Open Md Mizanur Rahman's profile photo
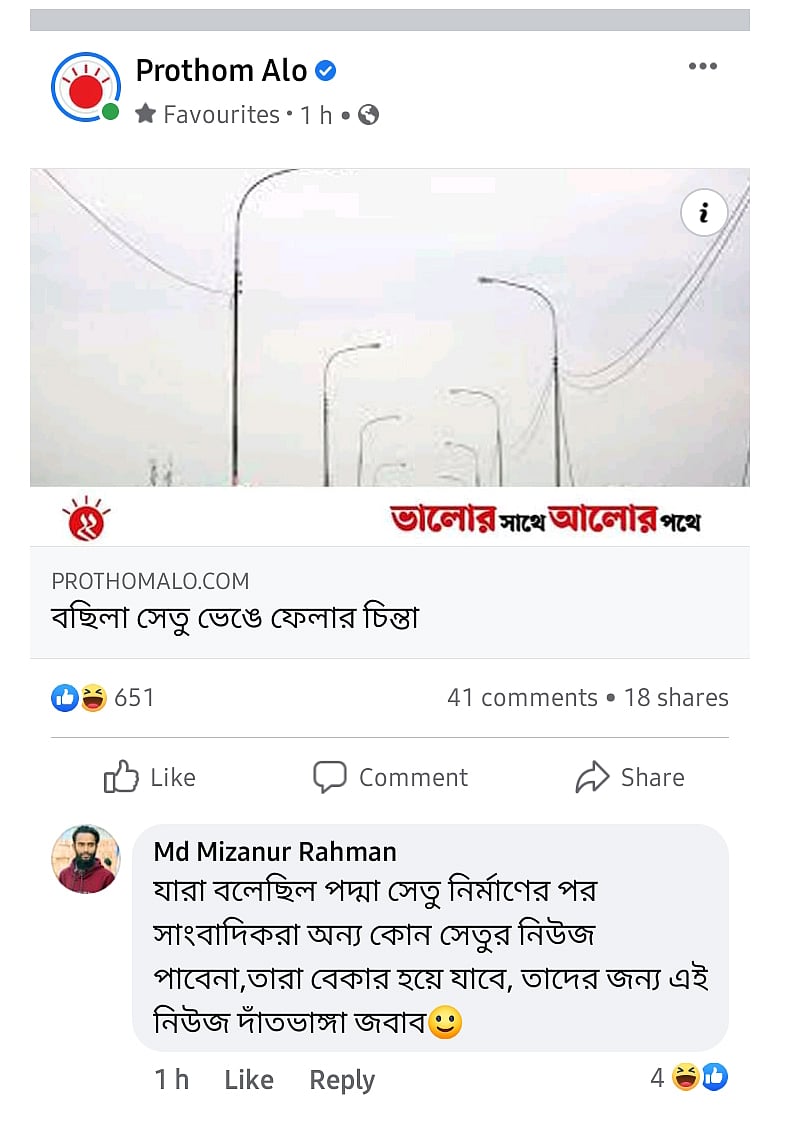The width and height of the screenshot is (786, 1141). pos(86,859)
